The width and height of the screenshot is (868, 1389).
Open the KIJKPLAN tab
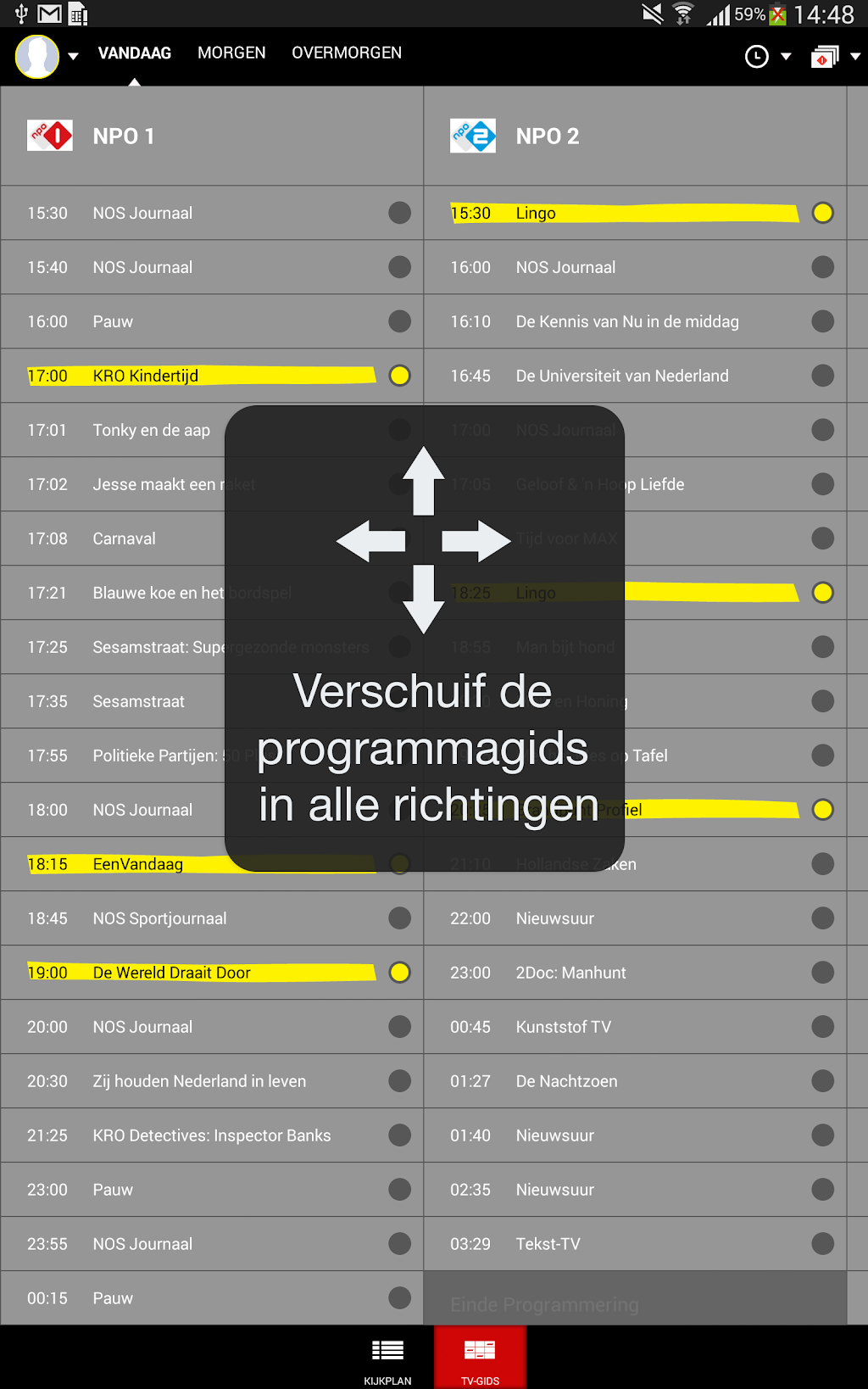[x=388, y=1357]
